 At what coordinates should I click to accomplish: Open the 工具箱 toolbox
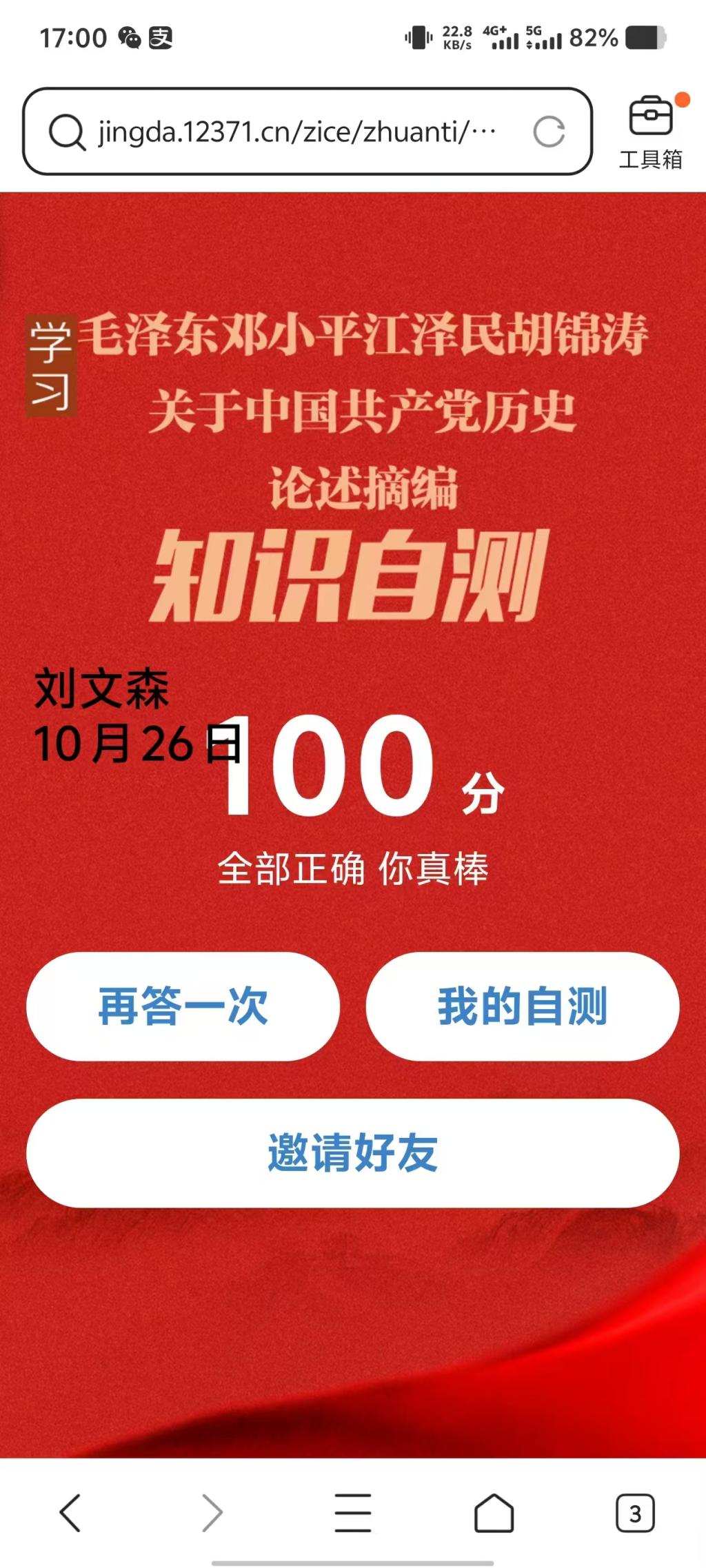coord(650,132)
